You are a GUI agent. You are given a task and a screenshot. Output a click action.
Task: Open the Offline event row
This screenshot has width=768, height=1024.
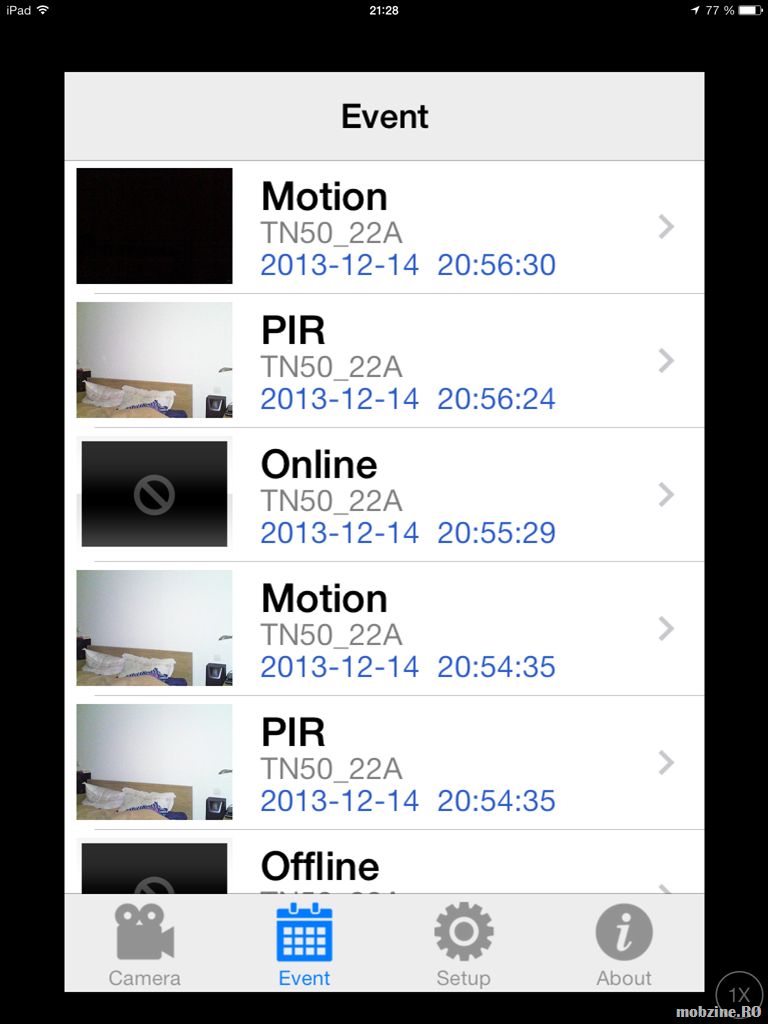[x=384, y=867]
